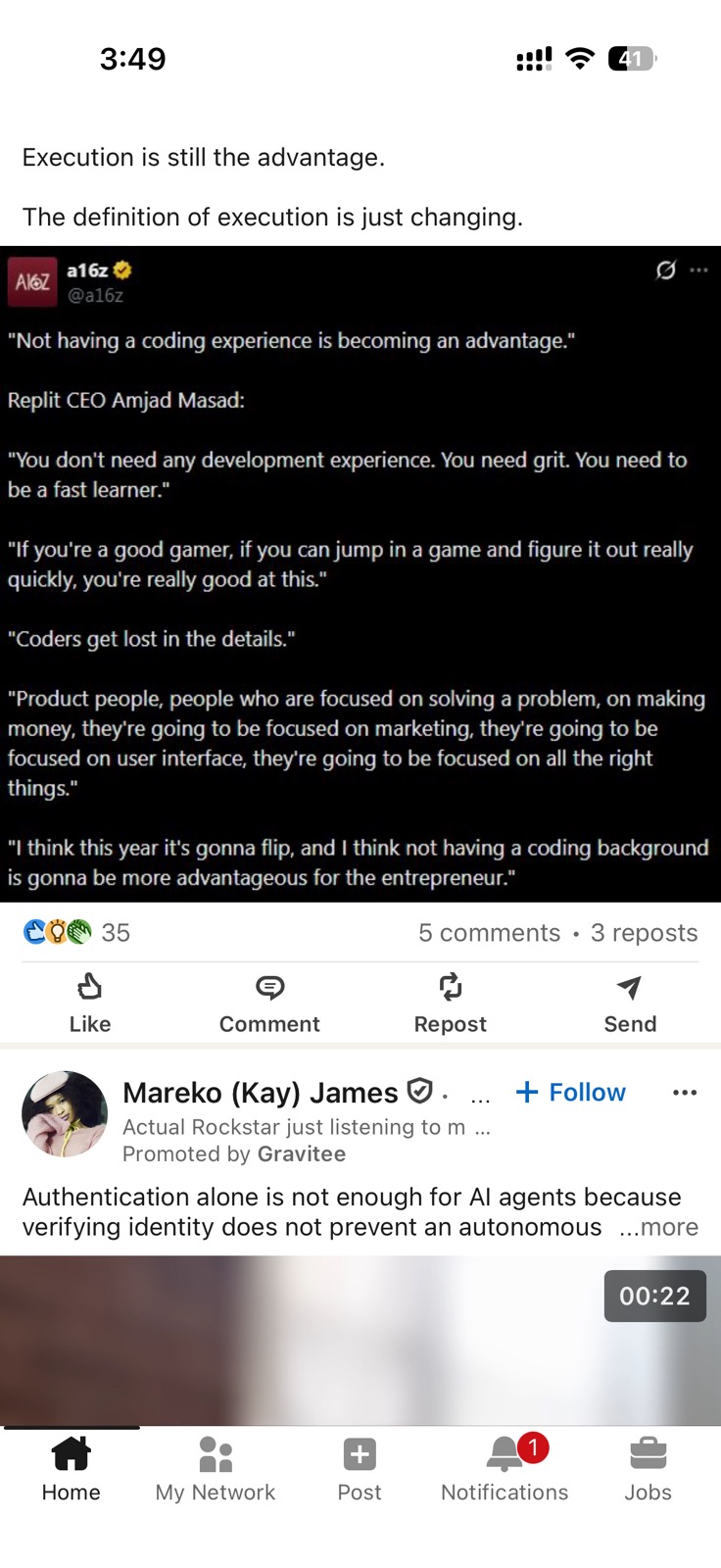The image size is (721, 1568).
Task: Play the 00:22 promoted video
Action: pyautogui.click(x=360, y=1341)
